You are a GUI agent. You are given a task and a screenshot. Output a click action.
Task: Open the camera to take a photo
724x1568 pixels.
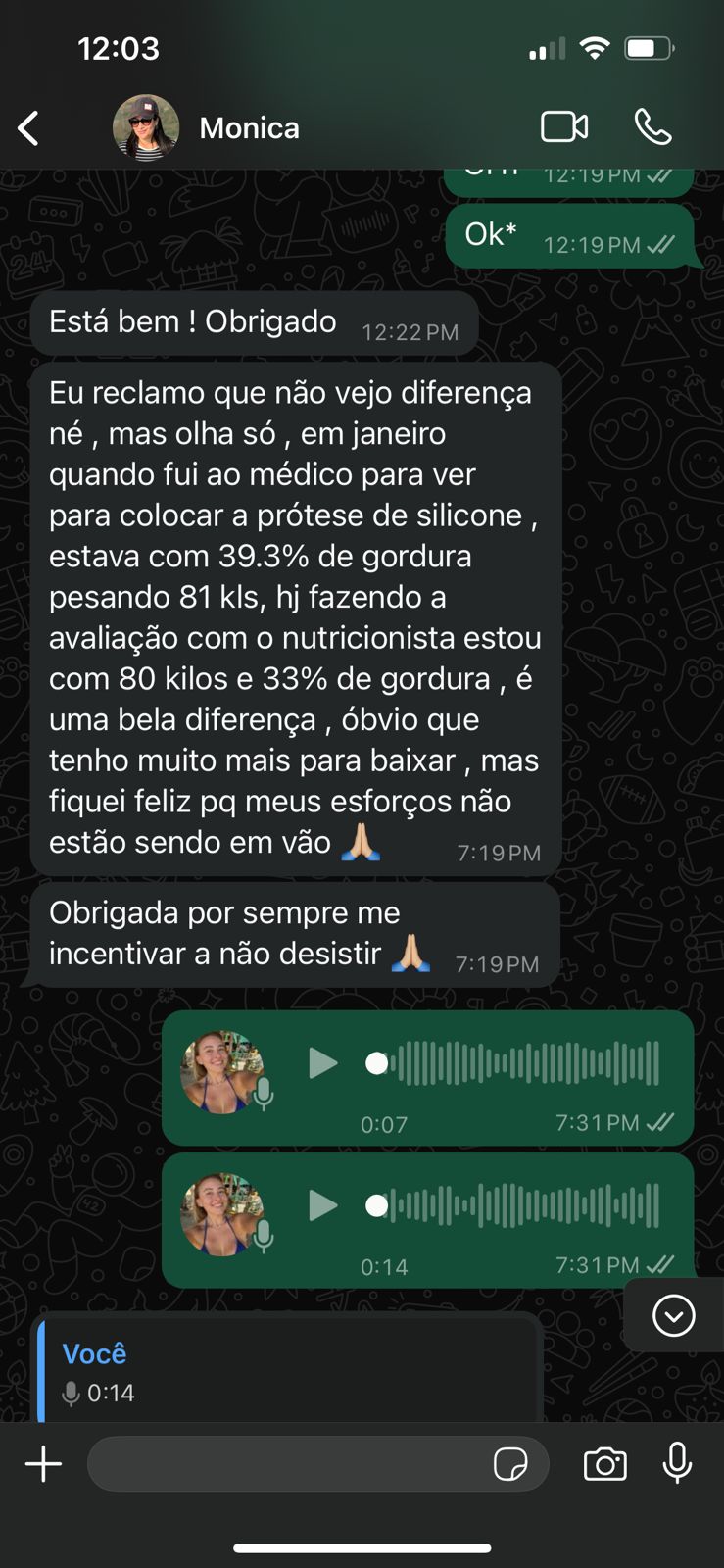(x=604, y=1464)
